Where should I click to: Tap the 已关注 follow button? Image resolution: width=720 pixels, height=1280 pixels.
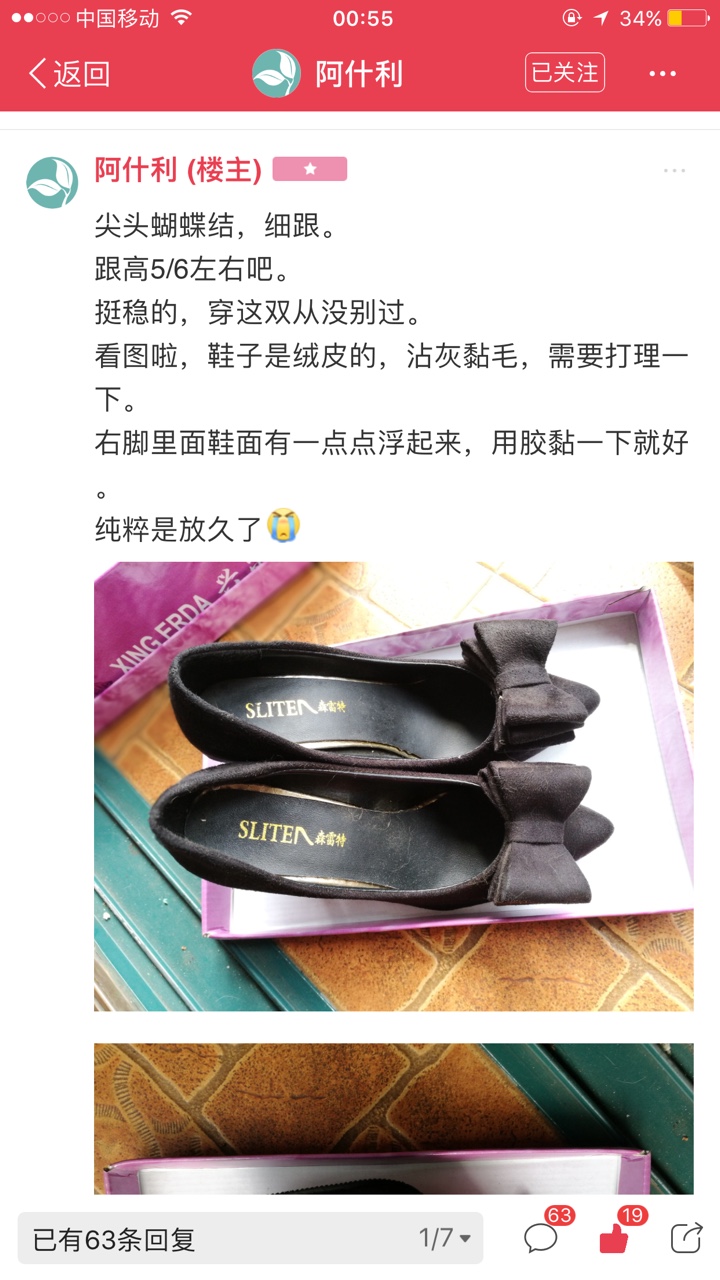(x=565, y=73)
